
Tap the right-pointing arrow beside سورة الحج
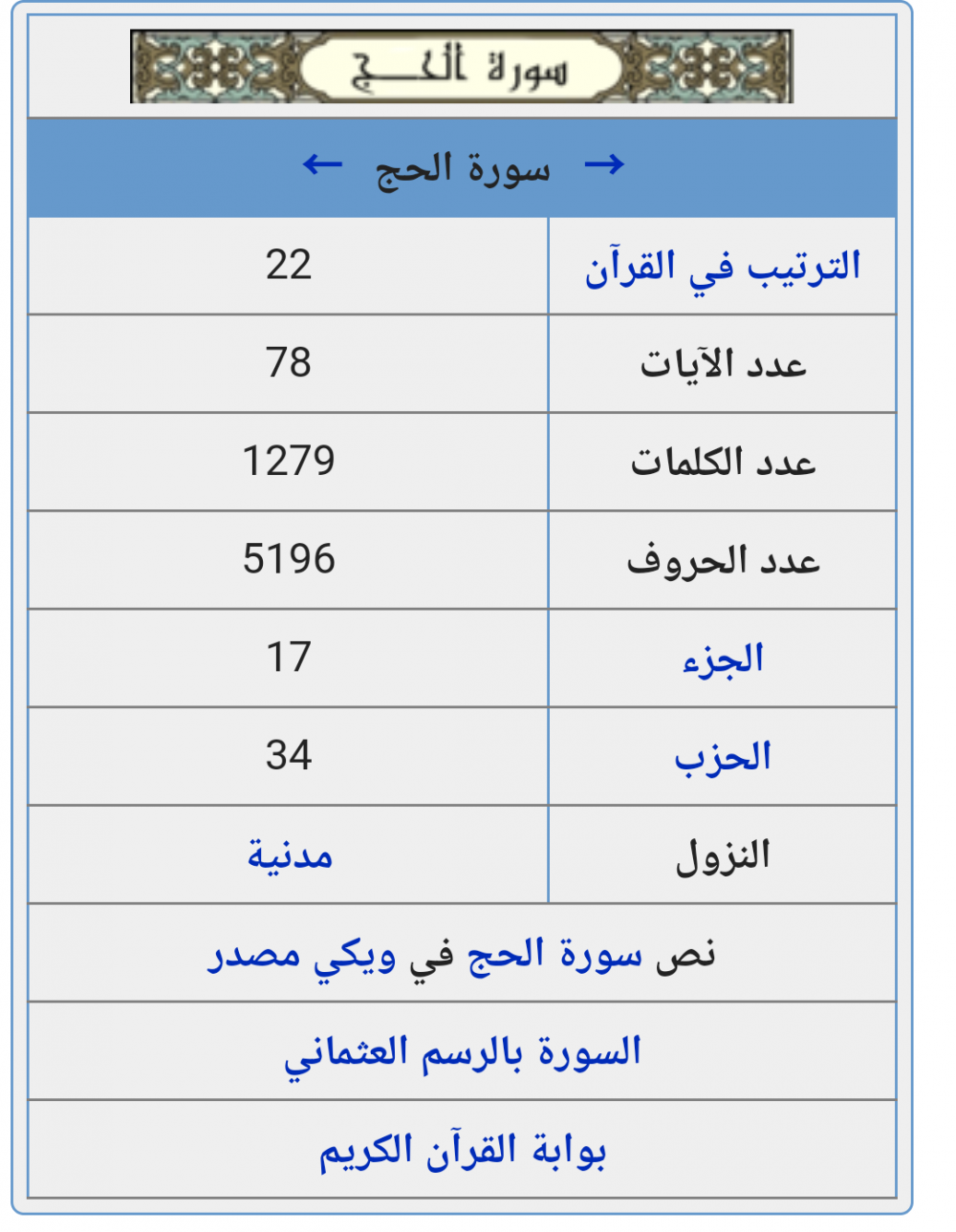(604, 165)
